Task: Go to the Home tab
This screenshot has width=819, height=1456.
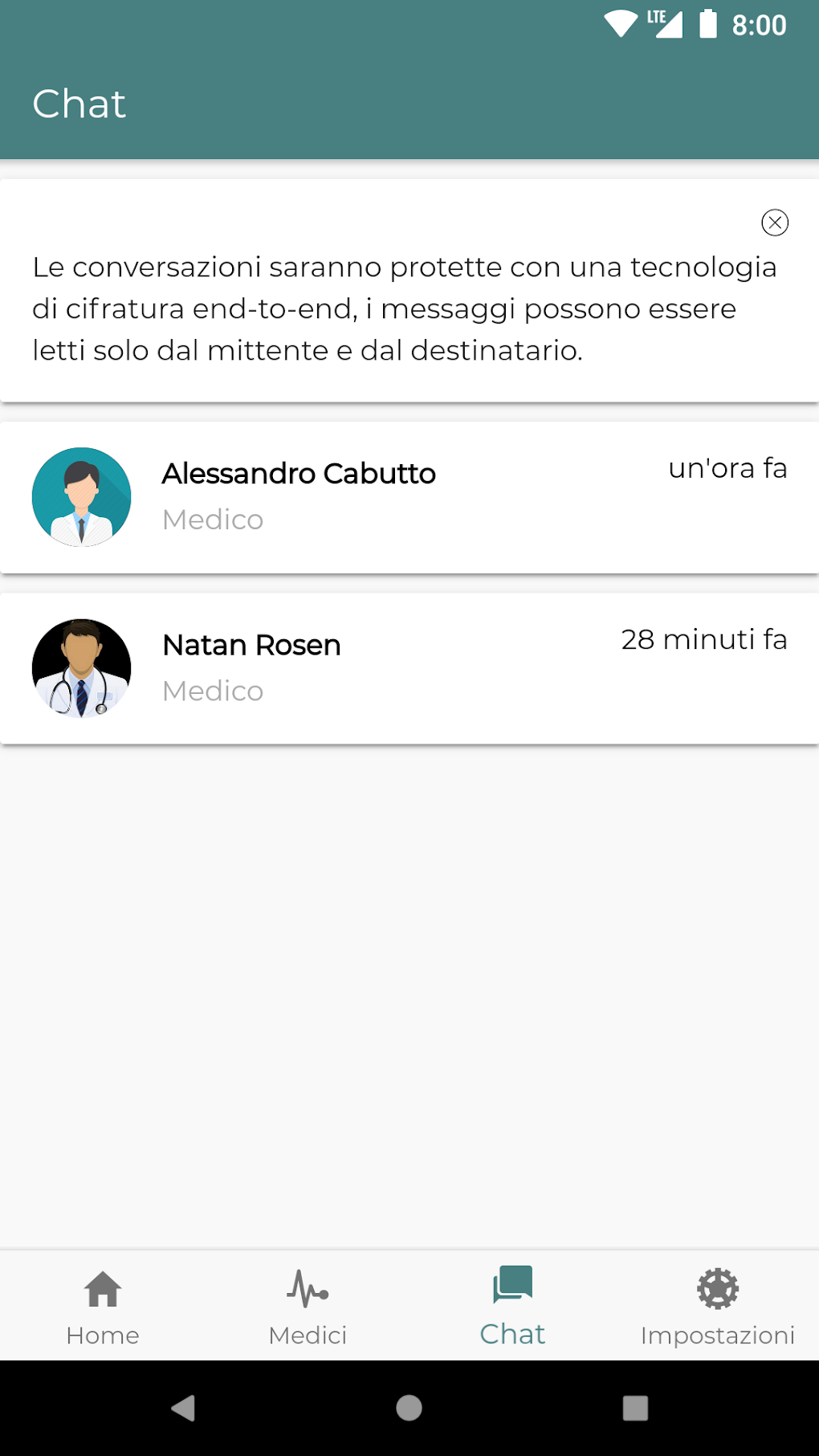Action: 103,1305
